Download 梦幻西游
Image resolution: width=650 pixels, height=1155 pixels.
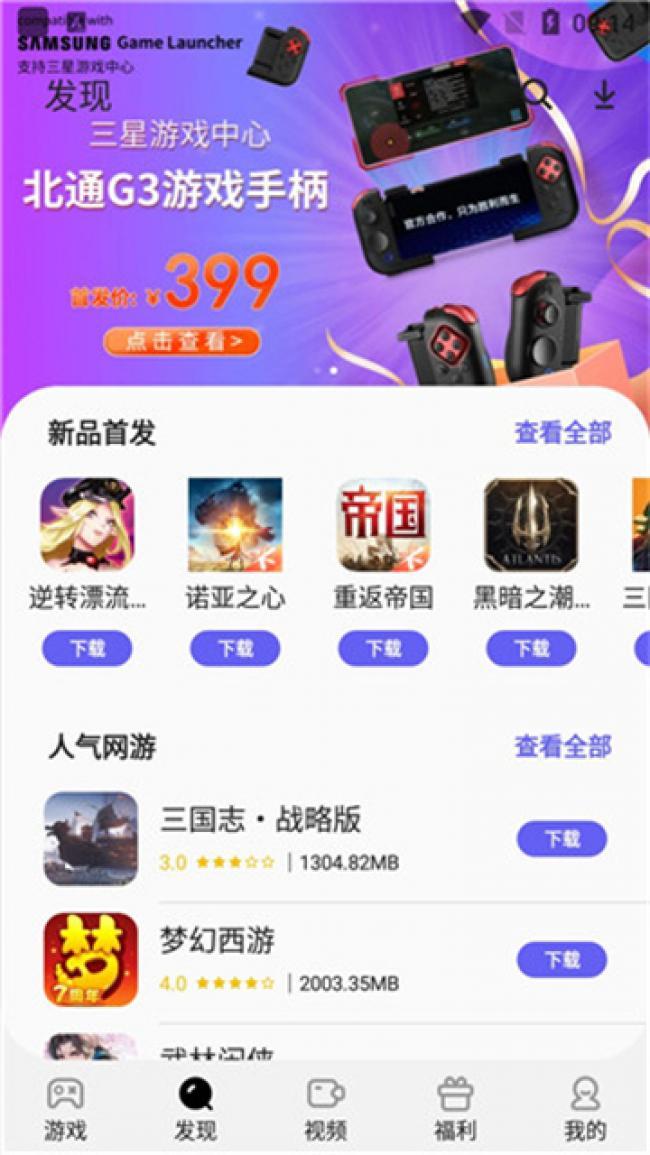point(561,960)
